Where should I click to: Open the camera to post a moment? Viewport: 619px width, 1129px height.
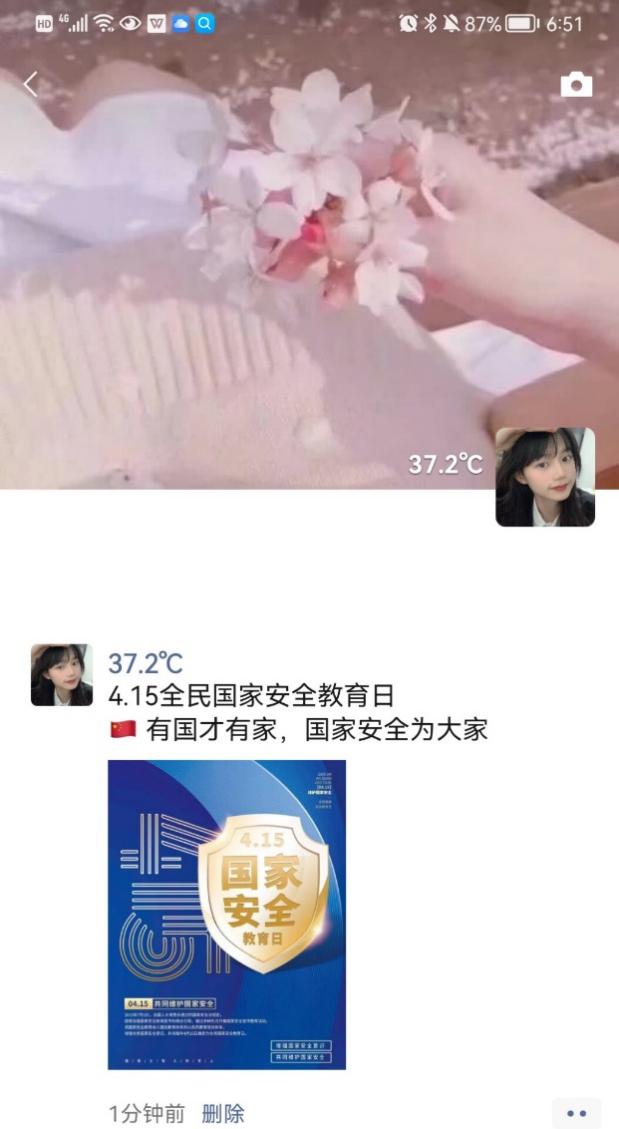[x=576, y=85]
